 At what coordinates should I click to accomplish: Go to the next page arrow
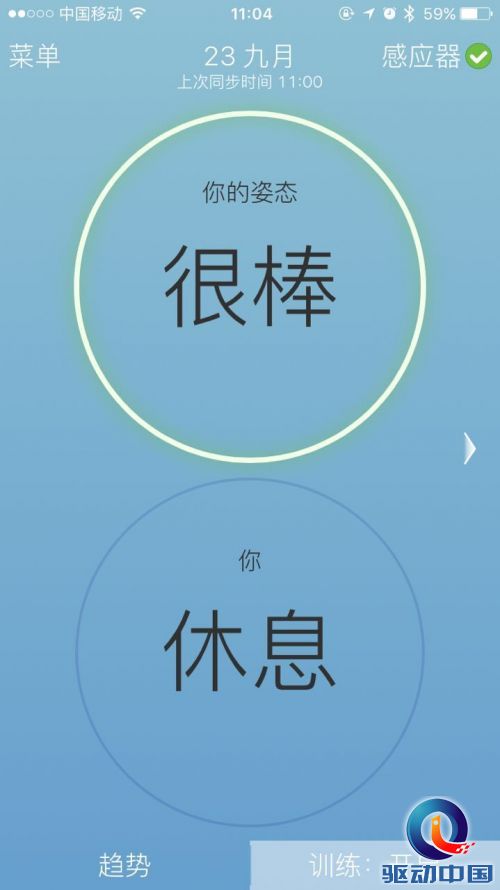pos(469,448)
